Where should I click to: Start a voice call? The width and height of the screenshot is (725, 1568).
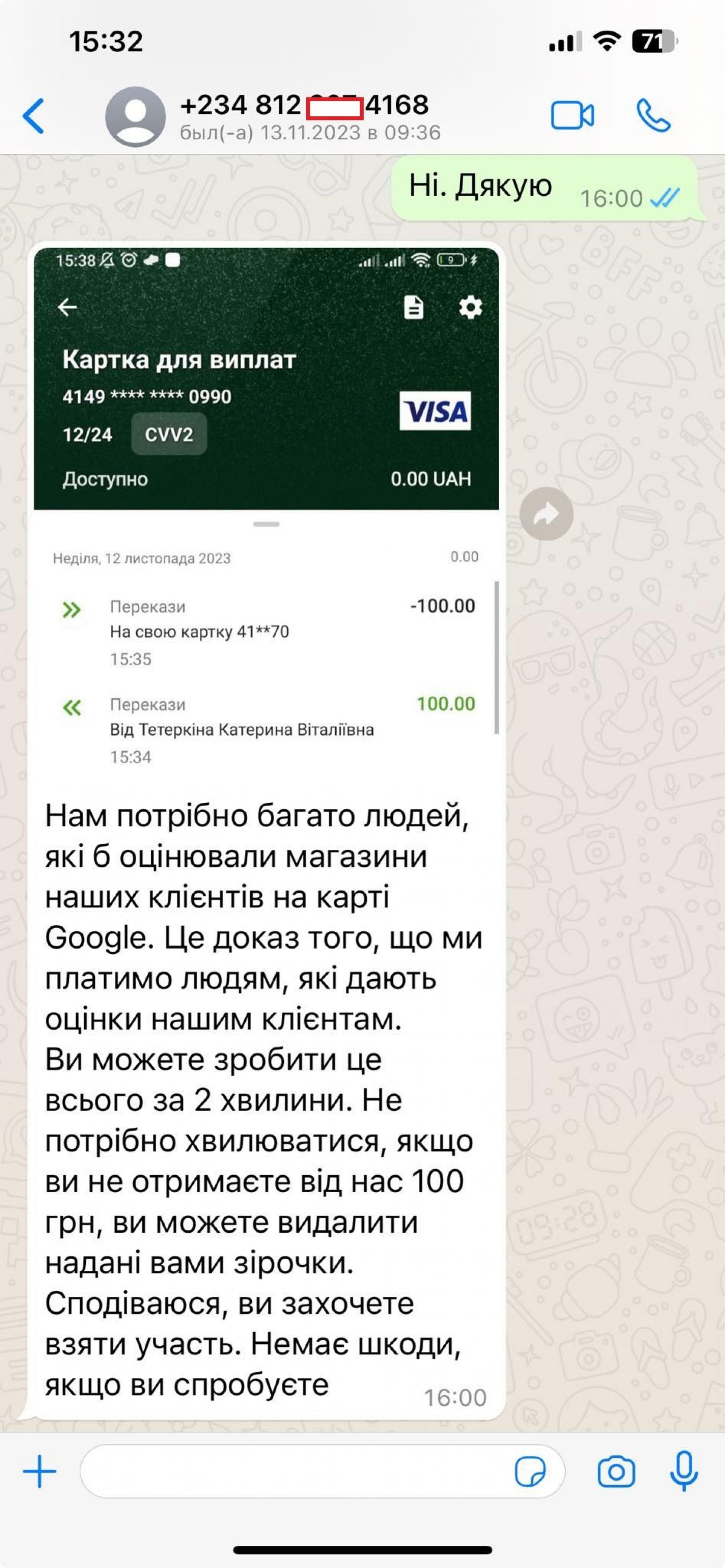[x=653, y=116]
